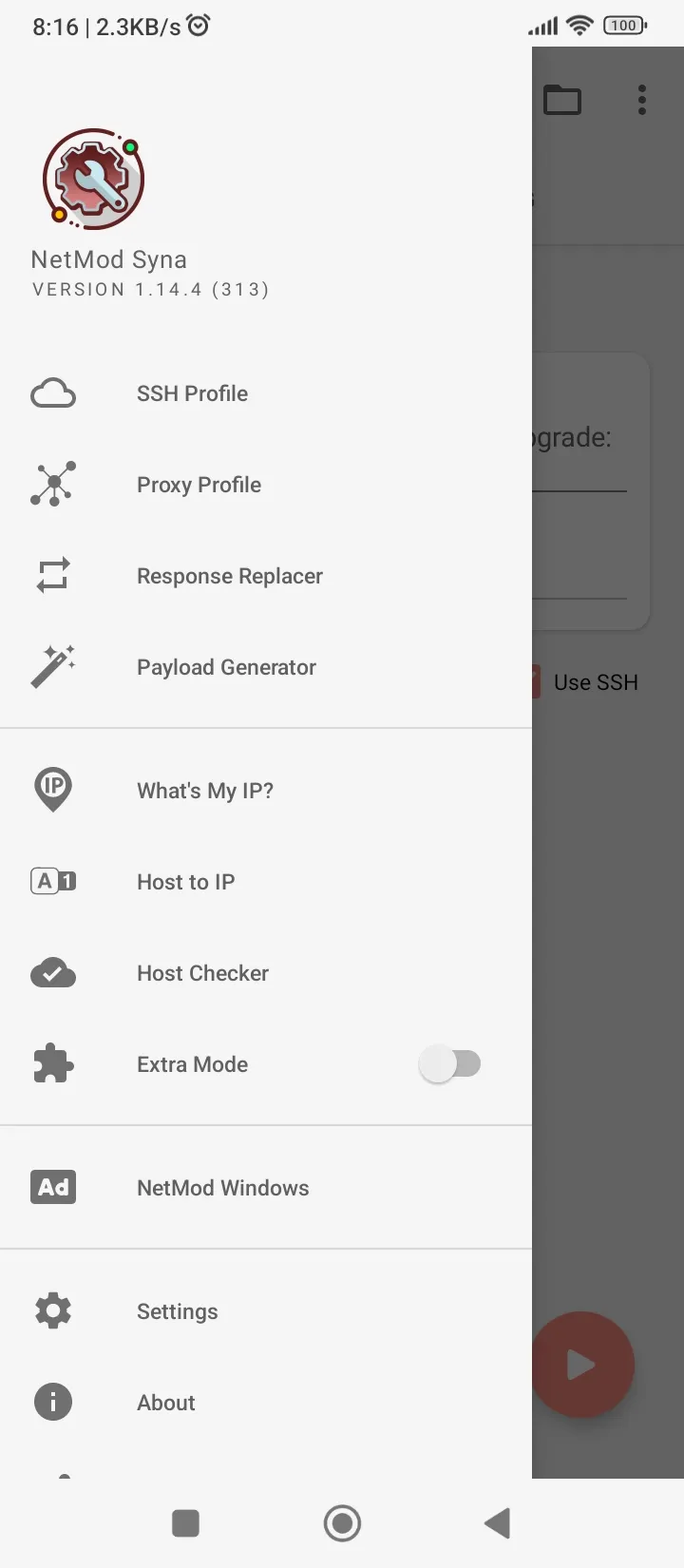Select the Payload Generator magic wand icon
The height and width of the screenshot is (1568, 684).
pyautogui.click(x=52, y=666)
